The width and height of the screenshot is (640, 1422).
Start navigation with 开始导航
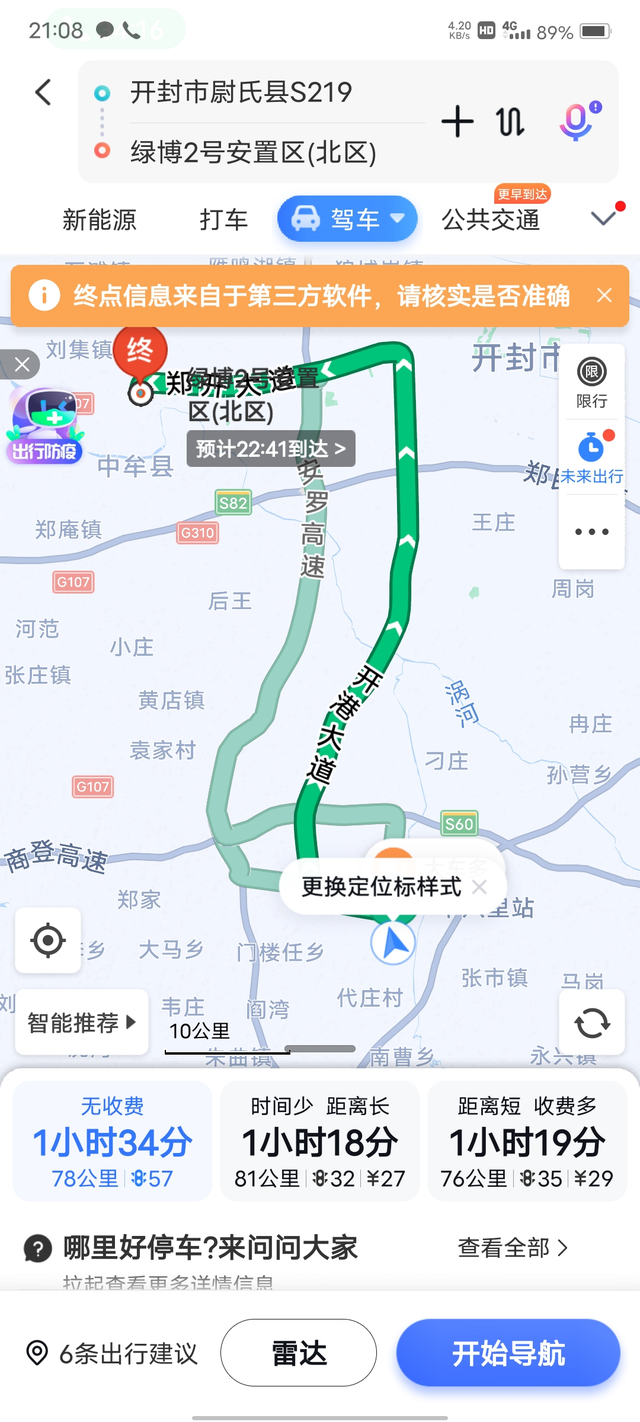(x=508, y=1353)
